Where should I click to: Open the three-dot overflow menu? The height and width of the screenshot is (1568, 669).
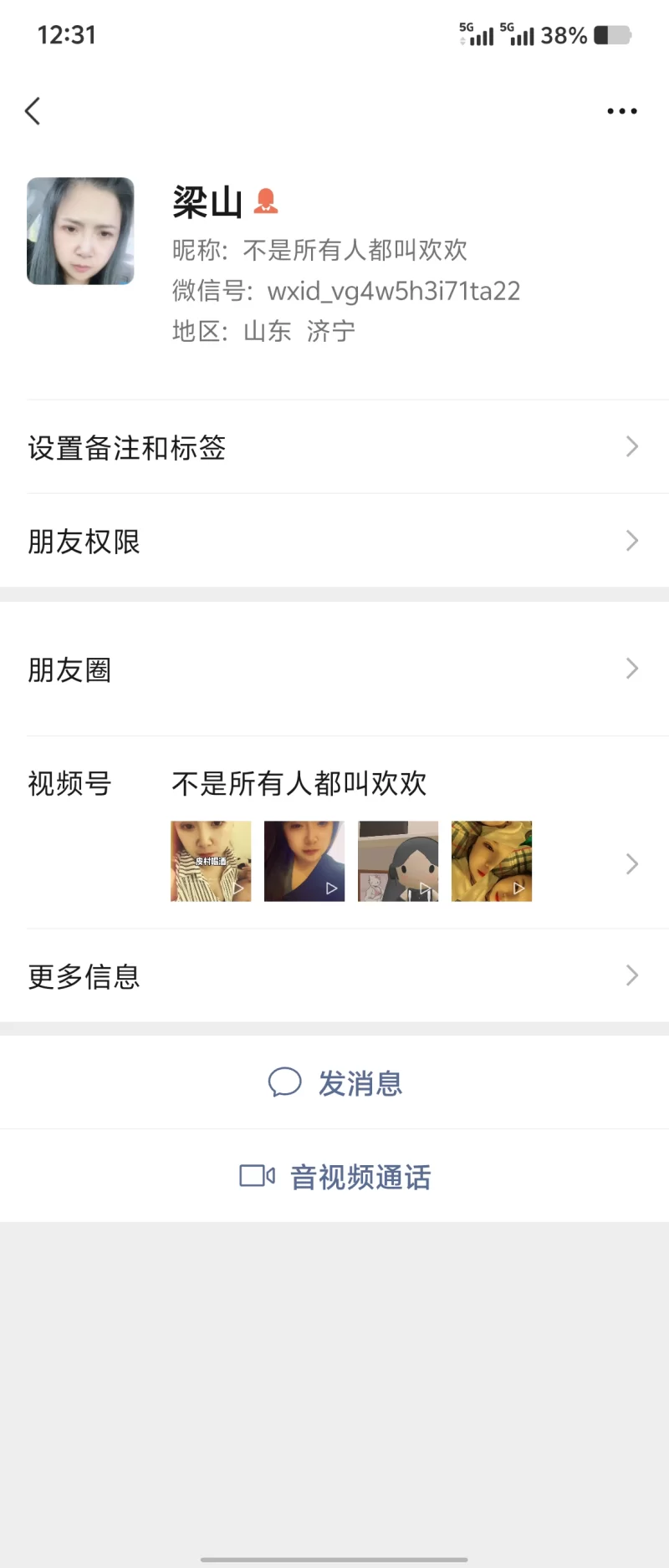(x=621, y=111)
